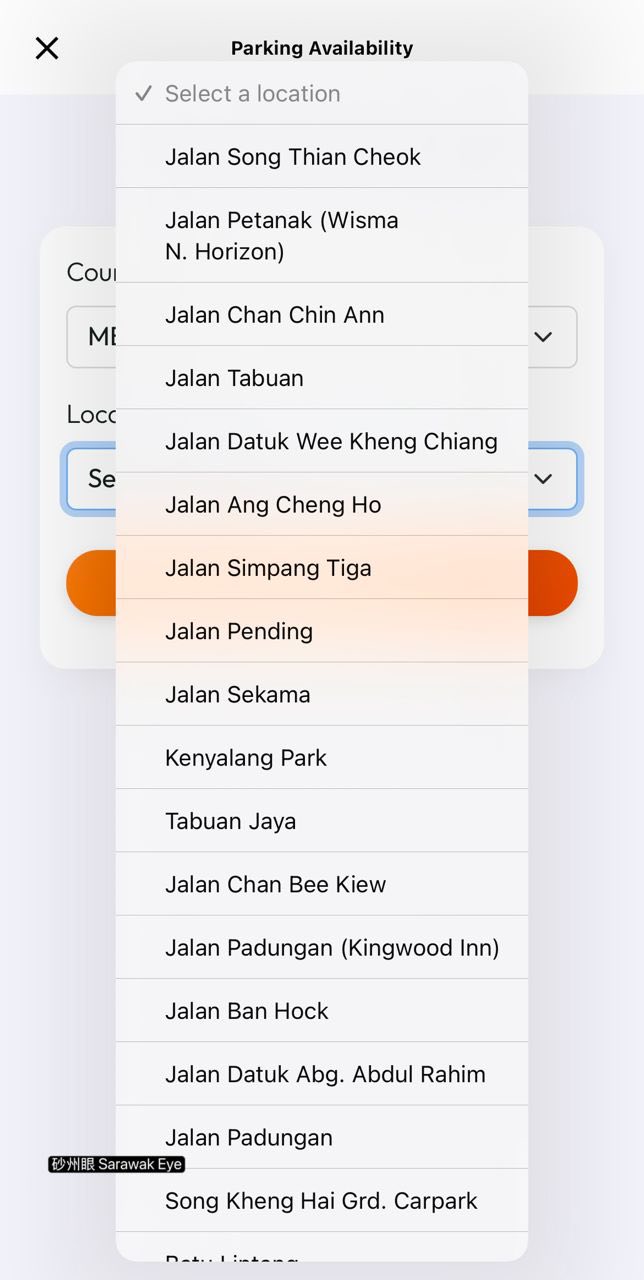This screenshot has height=1280, width=644.
Task: Select Jalan Pending option
Action: click(x=239, y=631)
